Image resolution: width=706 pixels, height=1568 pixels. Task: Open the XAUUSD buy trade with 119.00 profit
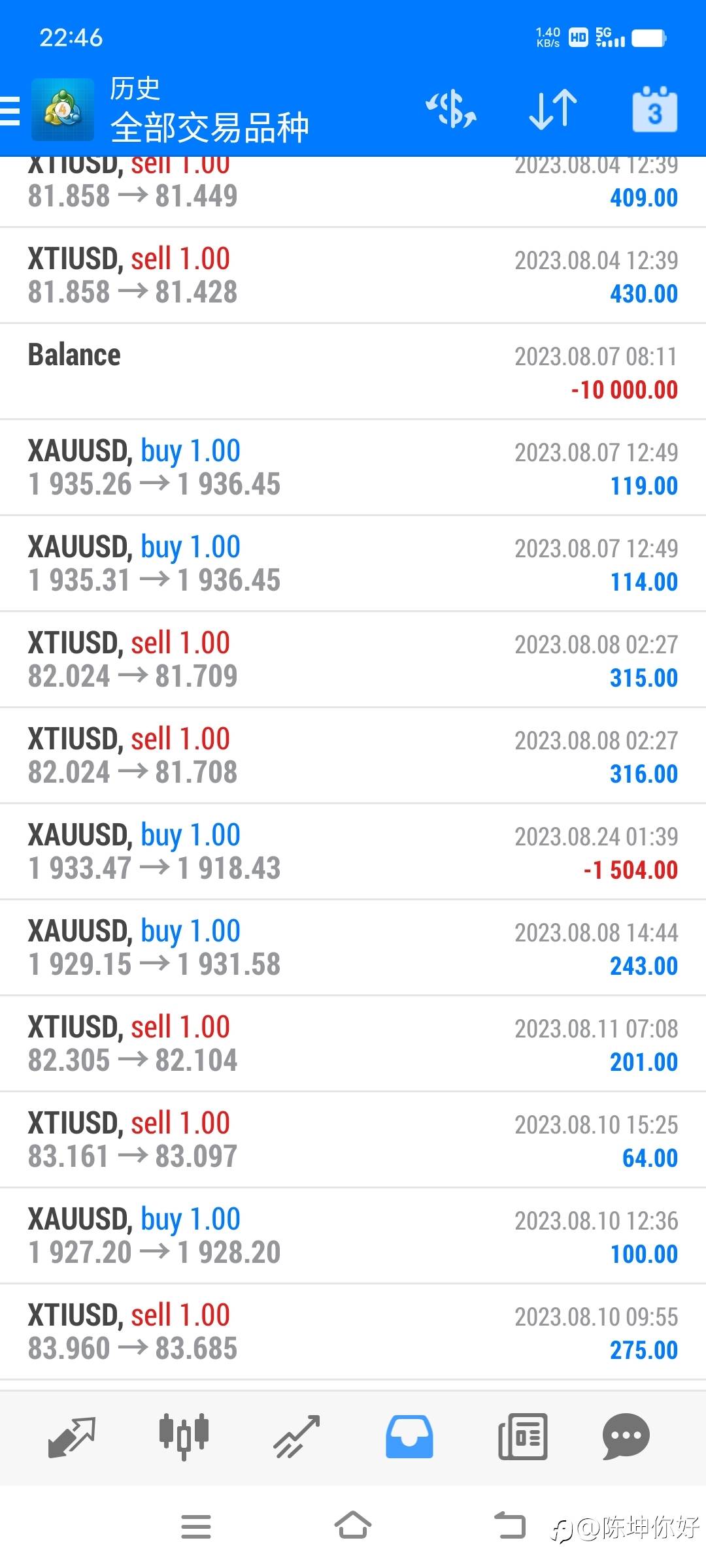tap(353, 467)
